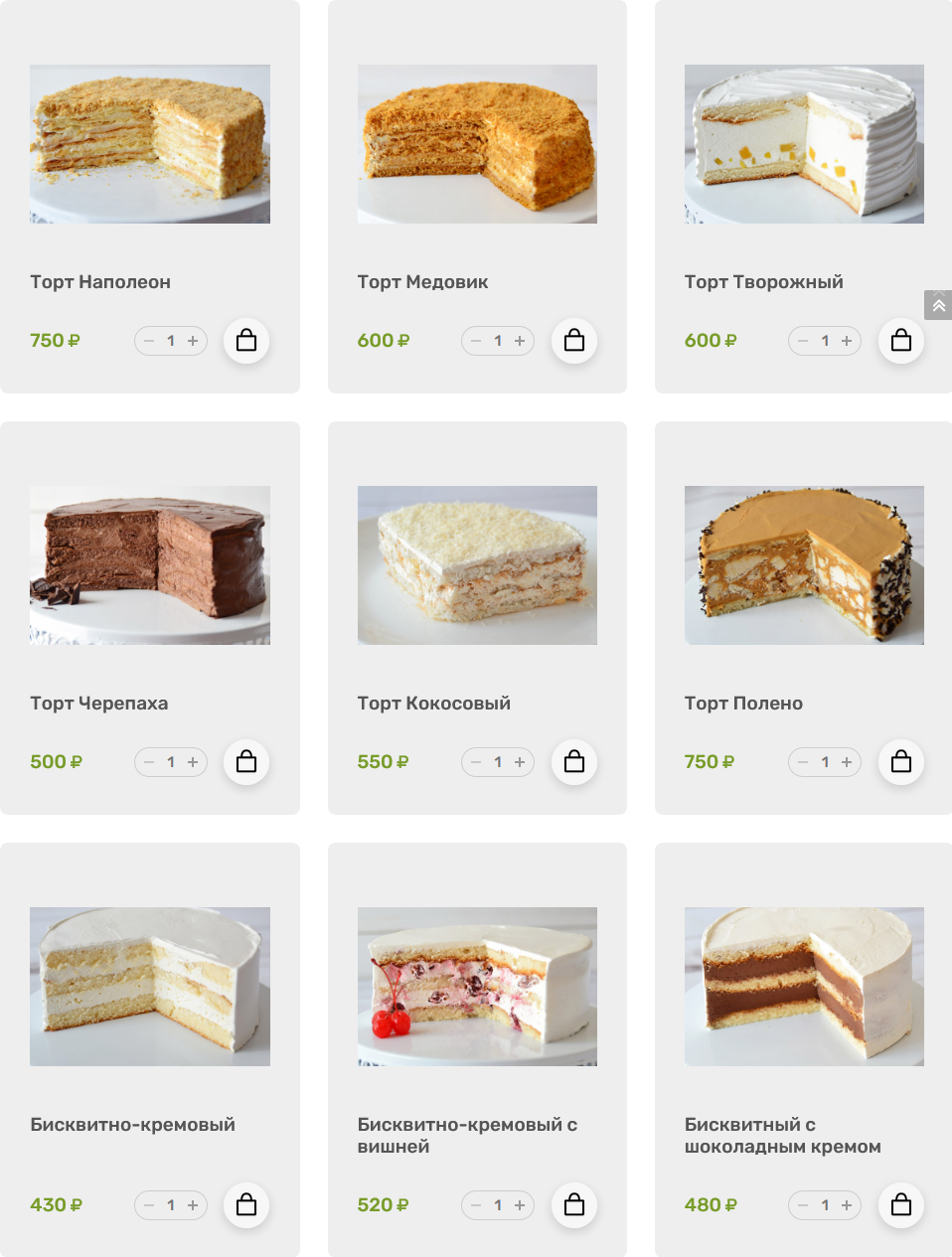Image resolution: width=952 pixels, height=1257 pixels.
Task: Increase quantity of Бисквитно-кремовый cake
Action: pos(193,1205)
